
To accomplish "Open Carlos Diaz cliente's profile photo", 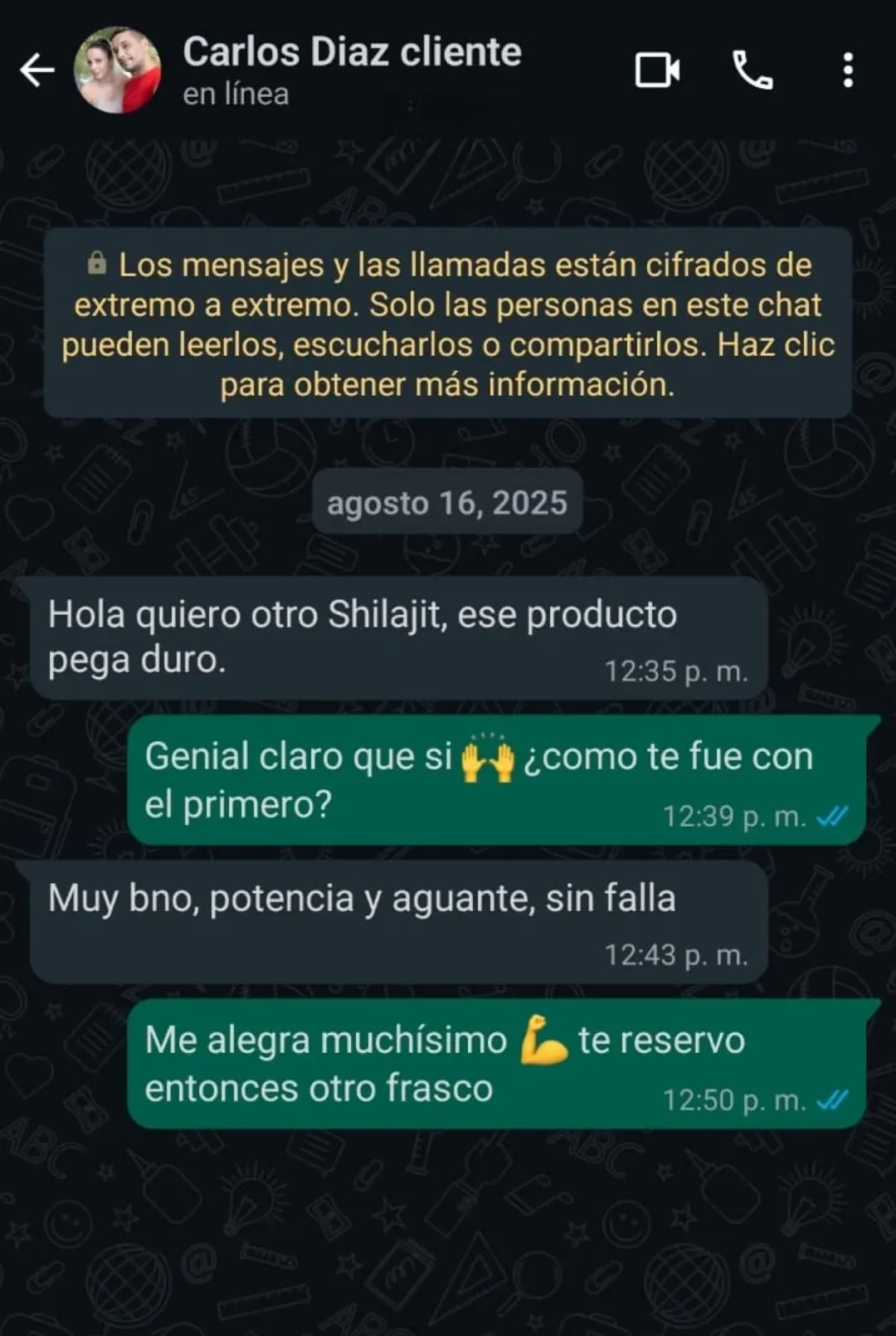I will [x=118, y=71].
